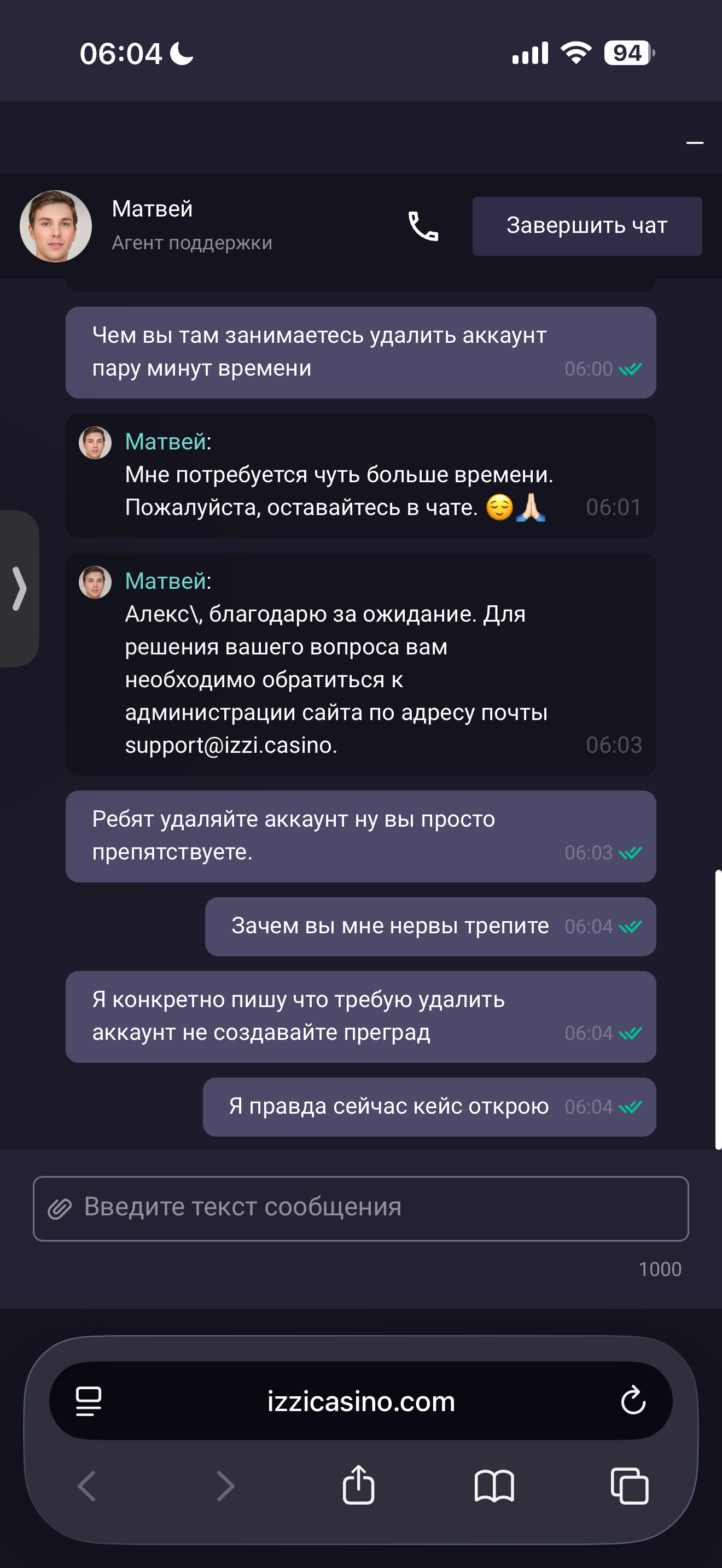
Task: Share this page from the browser toolbar
Action: [359, 1485]
